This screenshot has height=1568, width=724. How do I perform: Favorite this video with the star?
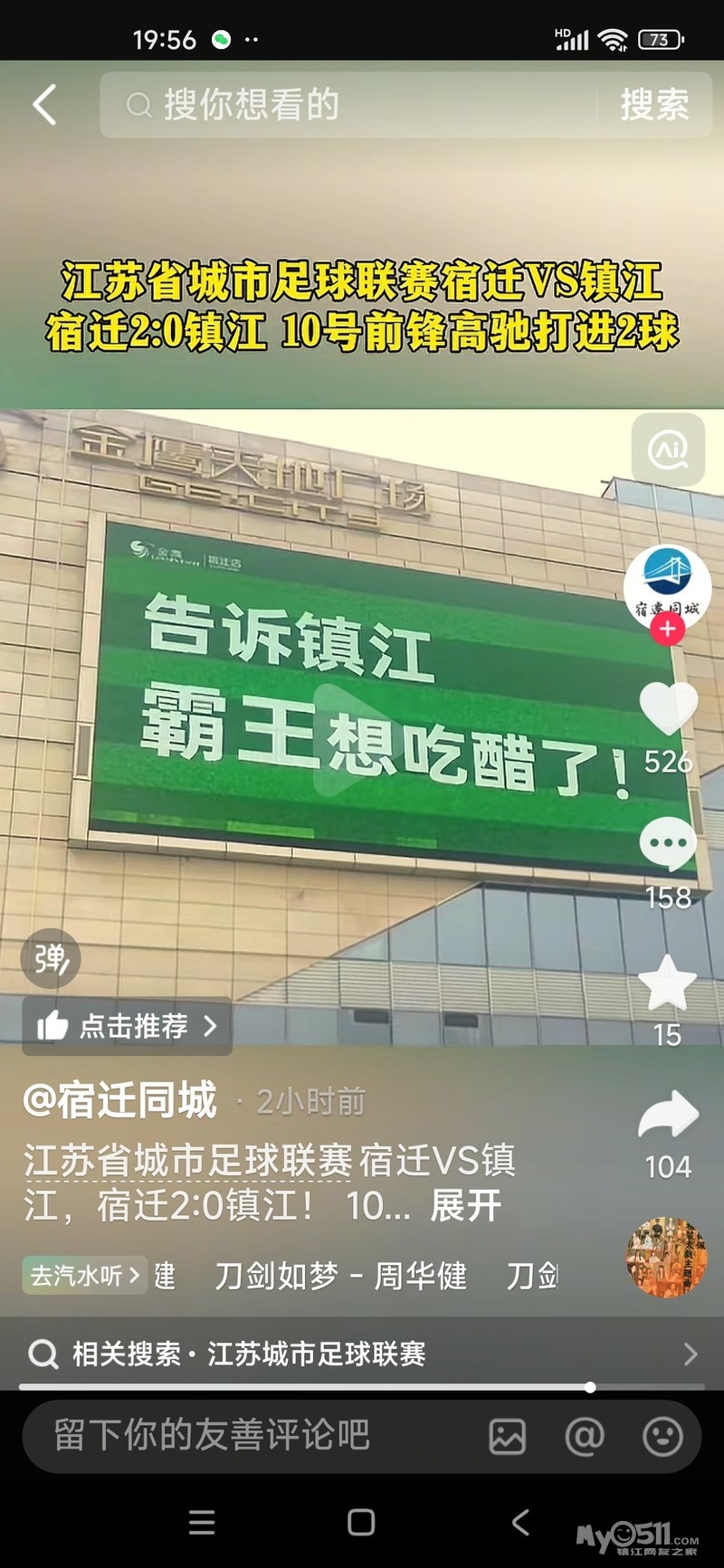(668, 984)
